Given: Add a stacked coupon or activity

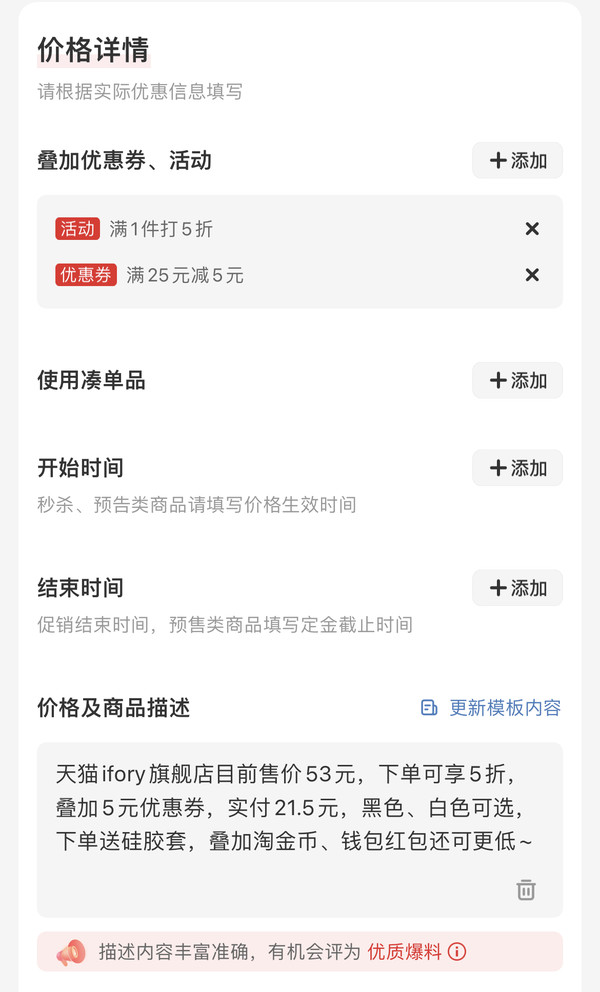Looking at the screenshot, I should 517,161.
